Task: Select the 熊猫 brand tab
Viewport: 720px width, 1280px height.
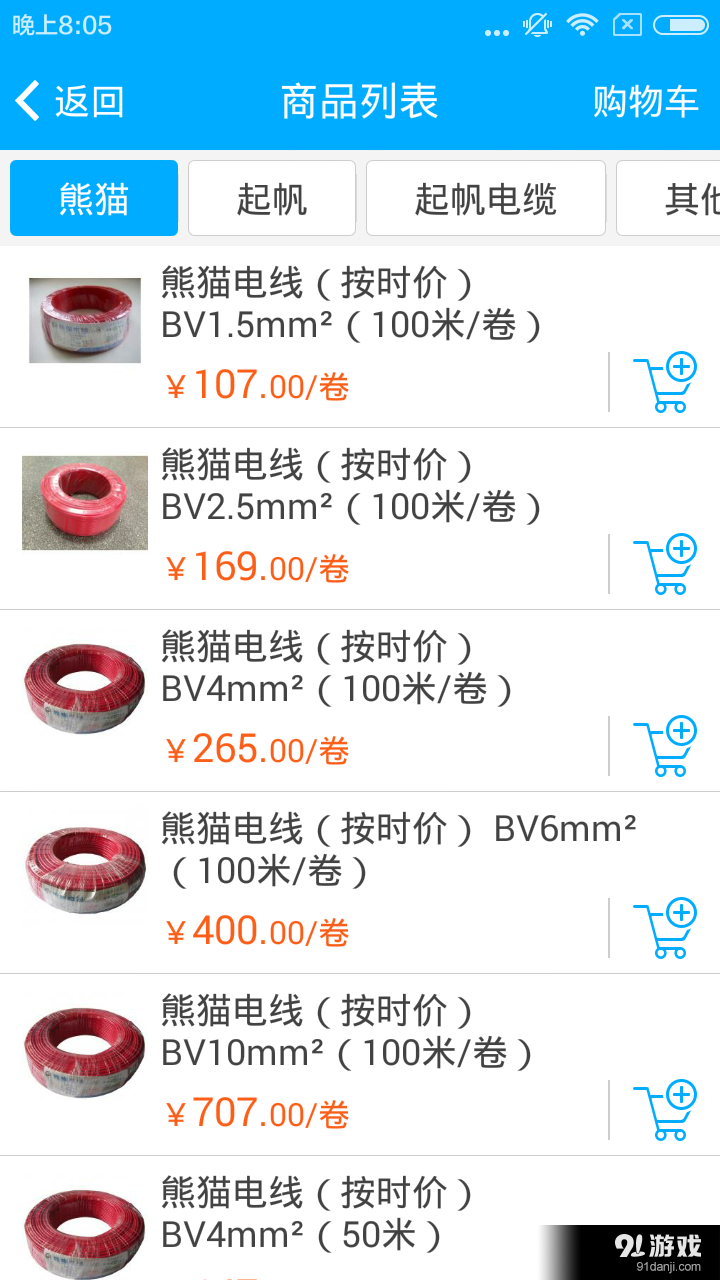Action: click(x=93, y=197)
